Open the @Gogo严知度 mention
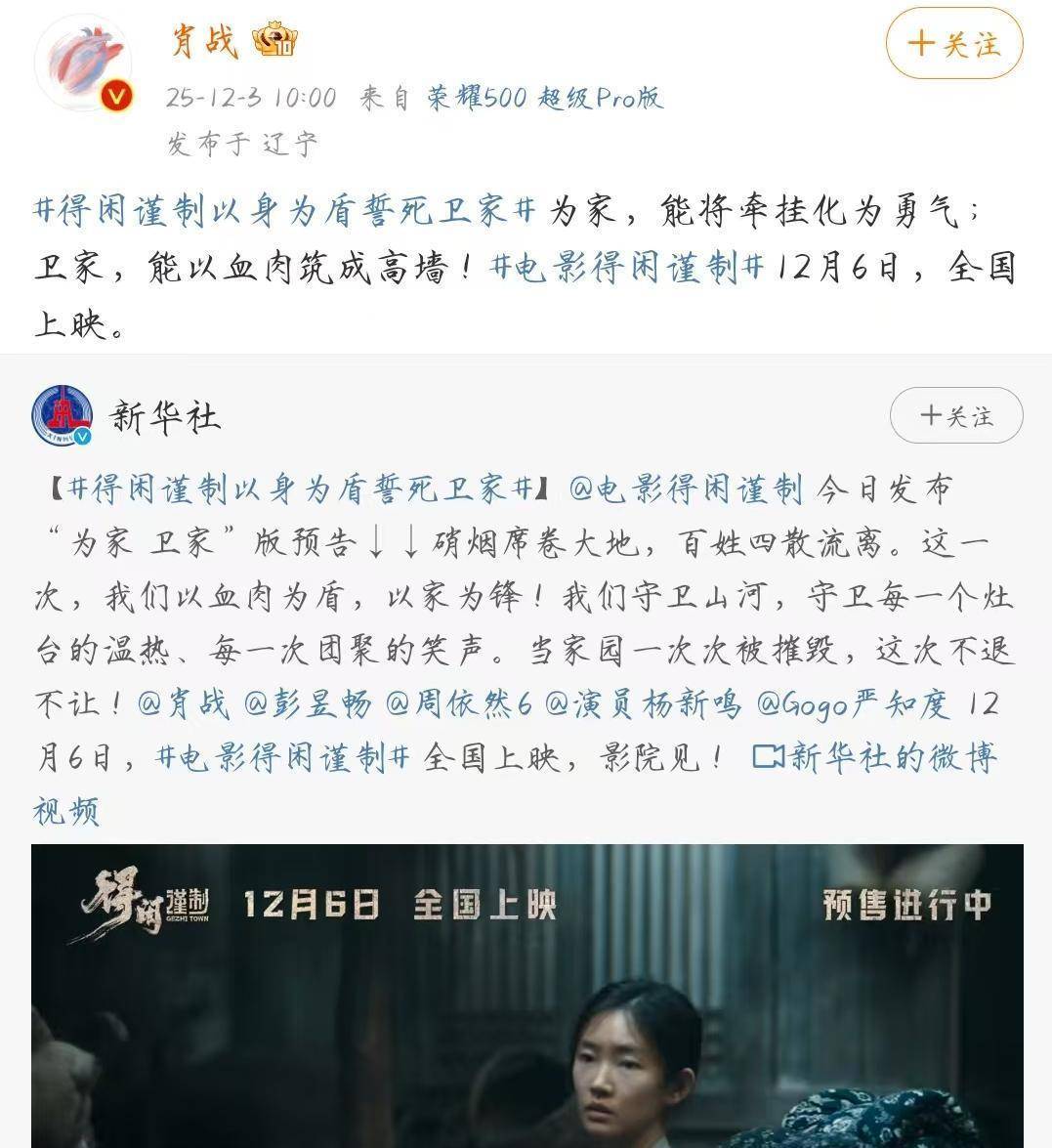Image resolution: width=1052 pixels, height=1148 pixels. [852, 703]
